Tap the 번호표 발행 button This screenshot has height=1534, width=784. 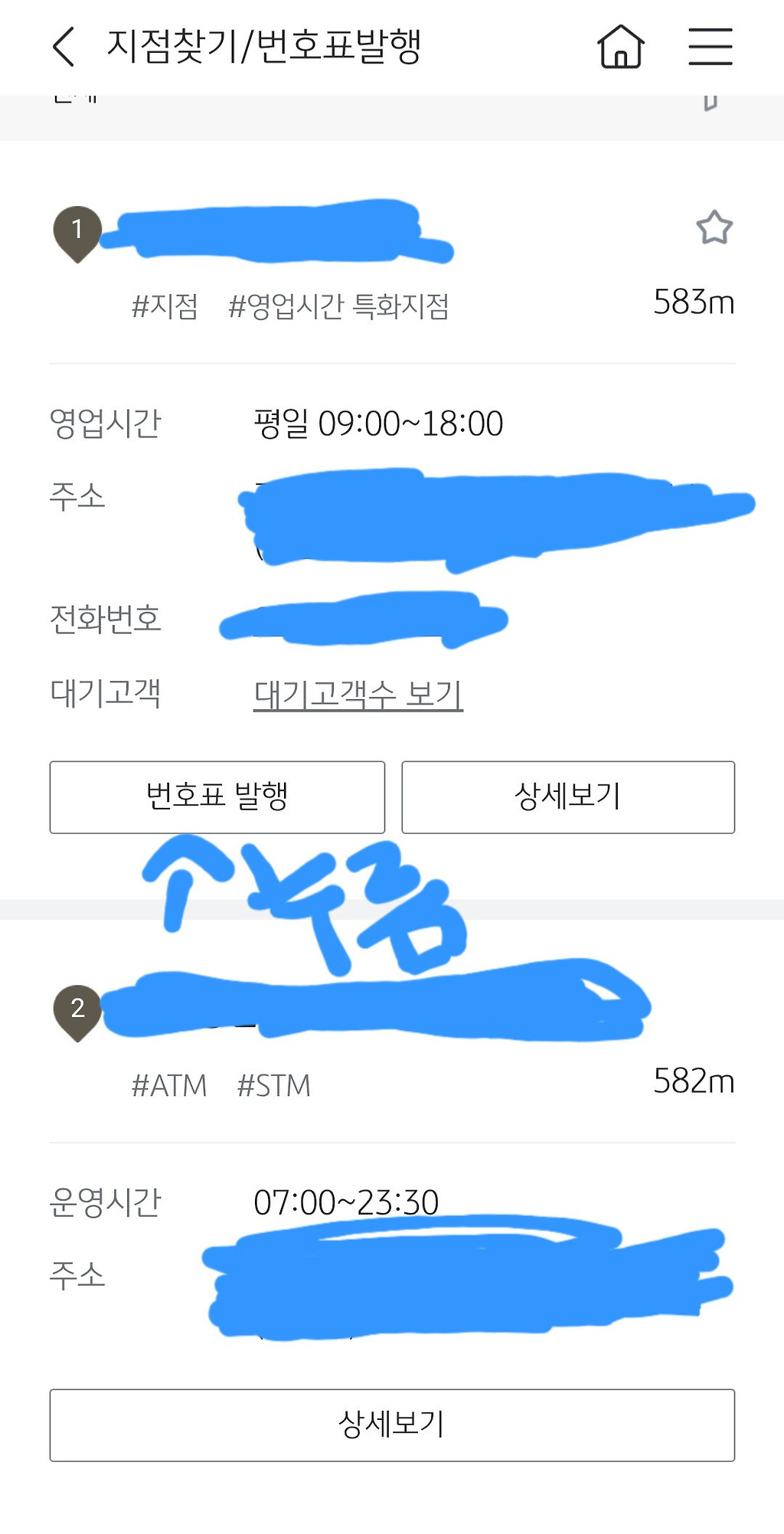click(x=217, y=796)
